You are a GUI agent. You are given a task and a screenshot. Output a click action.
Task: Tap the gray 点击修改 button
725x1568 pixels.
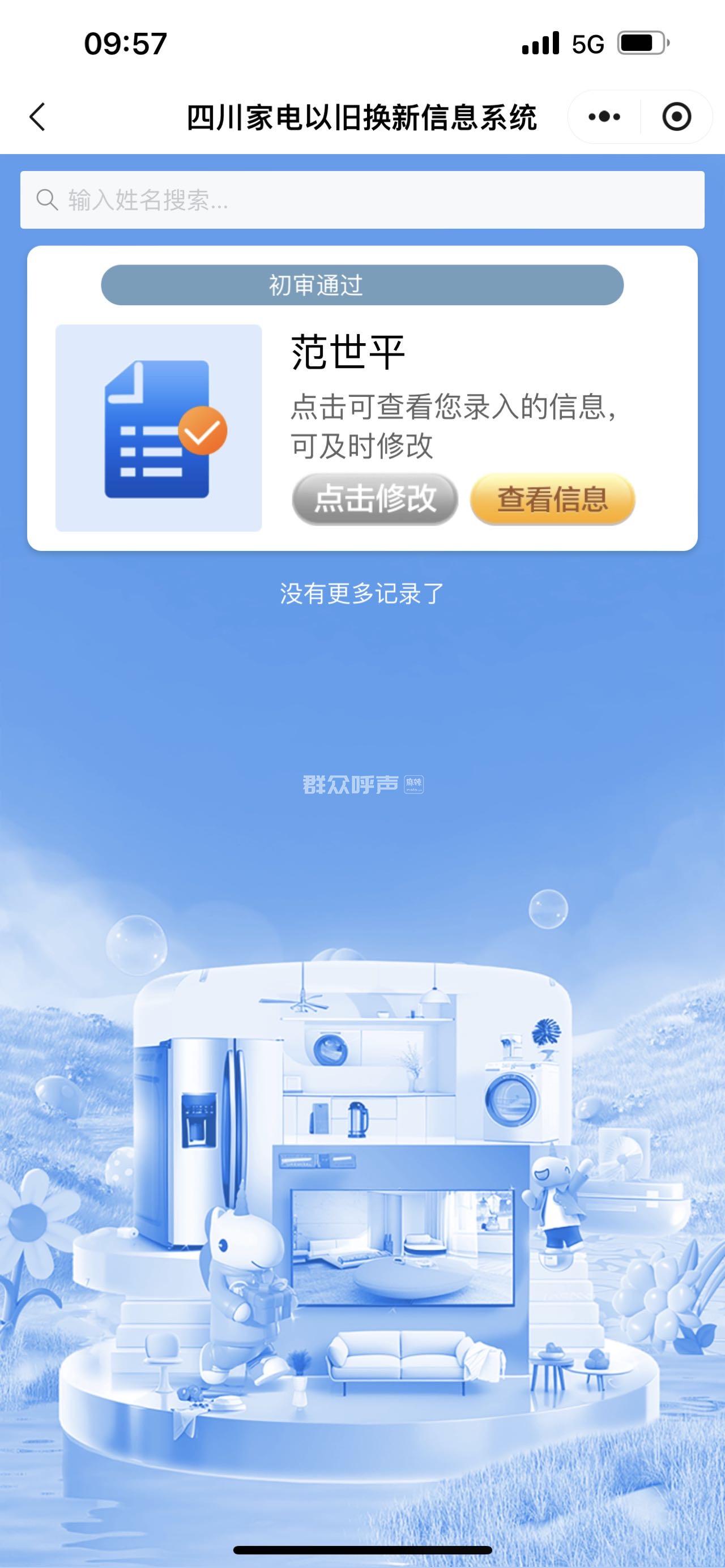[375, 499]
